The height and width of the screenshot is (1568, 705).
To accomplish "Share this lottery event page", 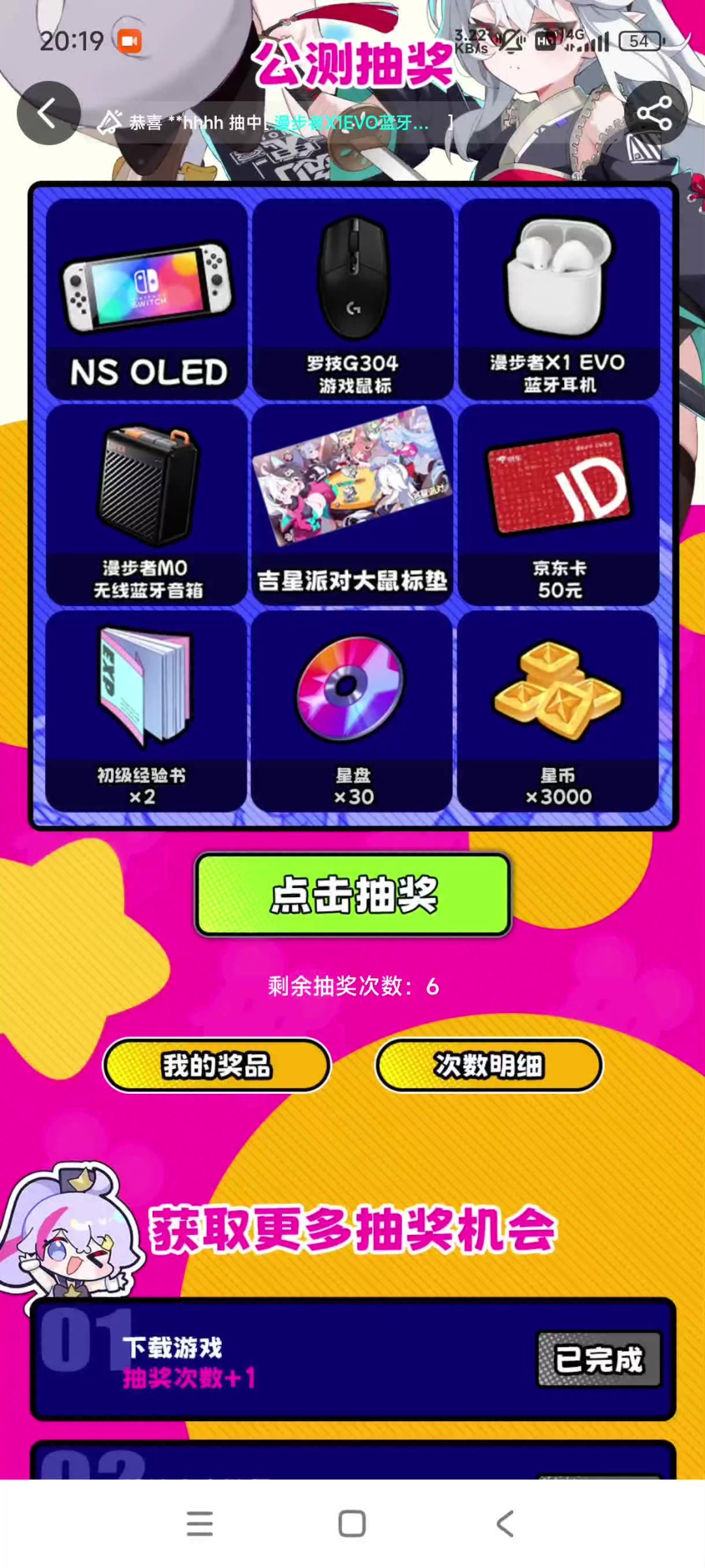I will pyautogui.click(x=654, y=113).
